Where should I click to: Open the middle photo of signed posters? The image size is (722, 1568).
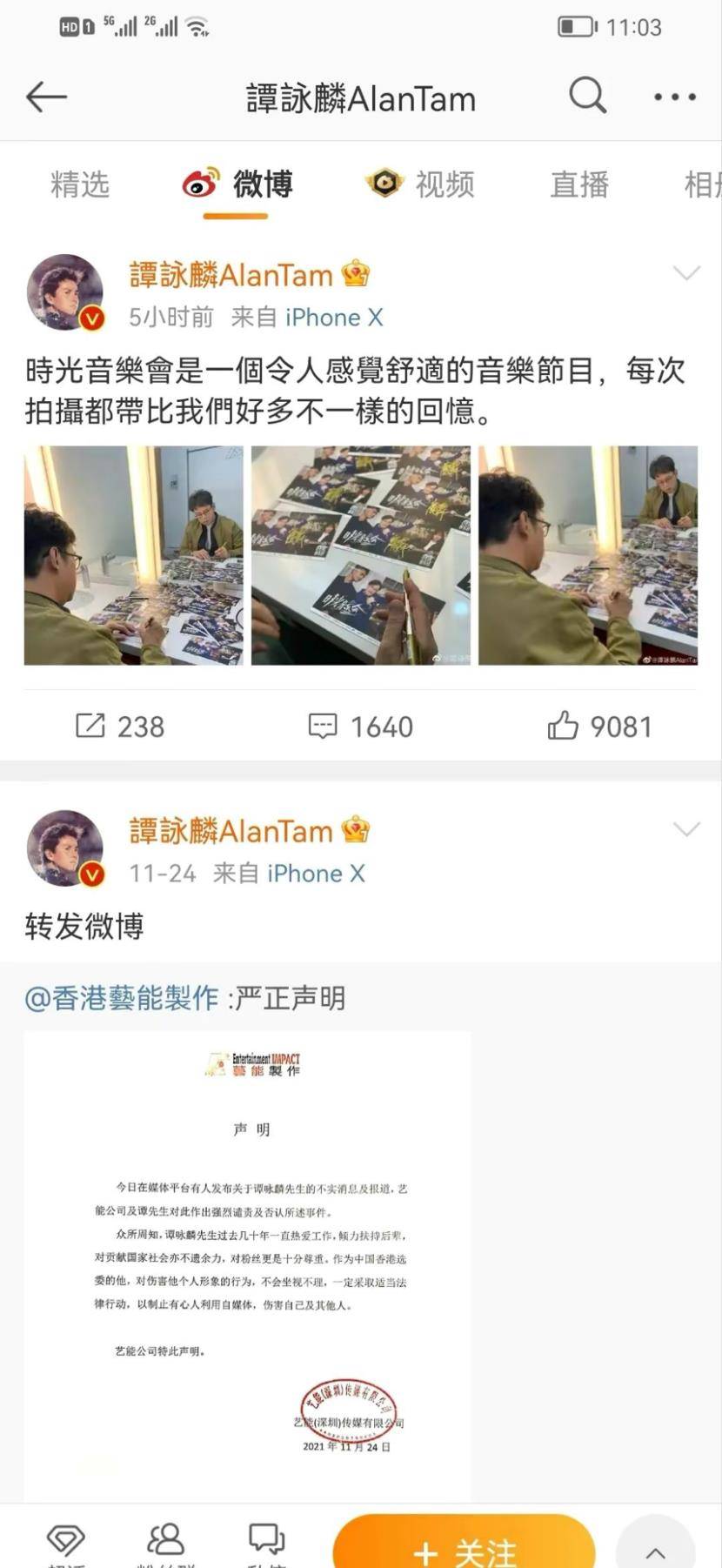360,555
